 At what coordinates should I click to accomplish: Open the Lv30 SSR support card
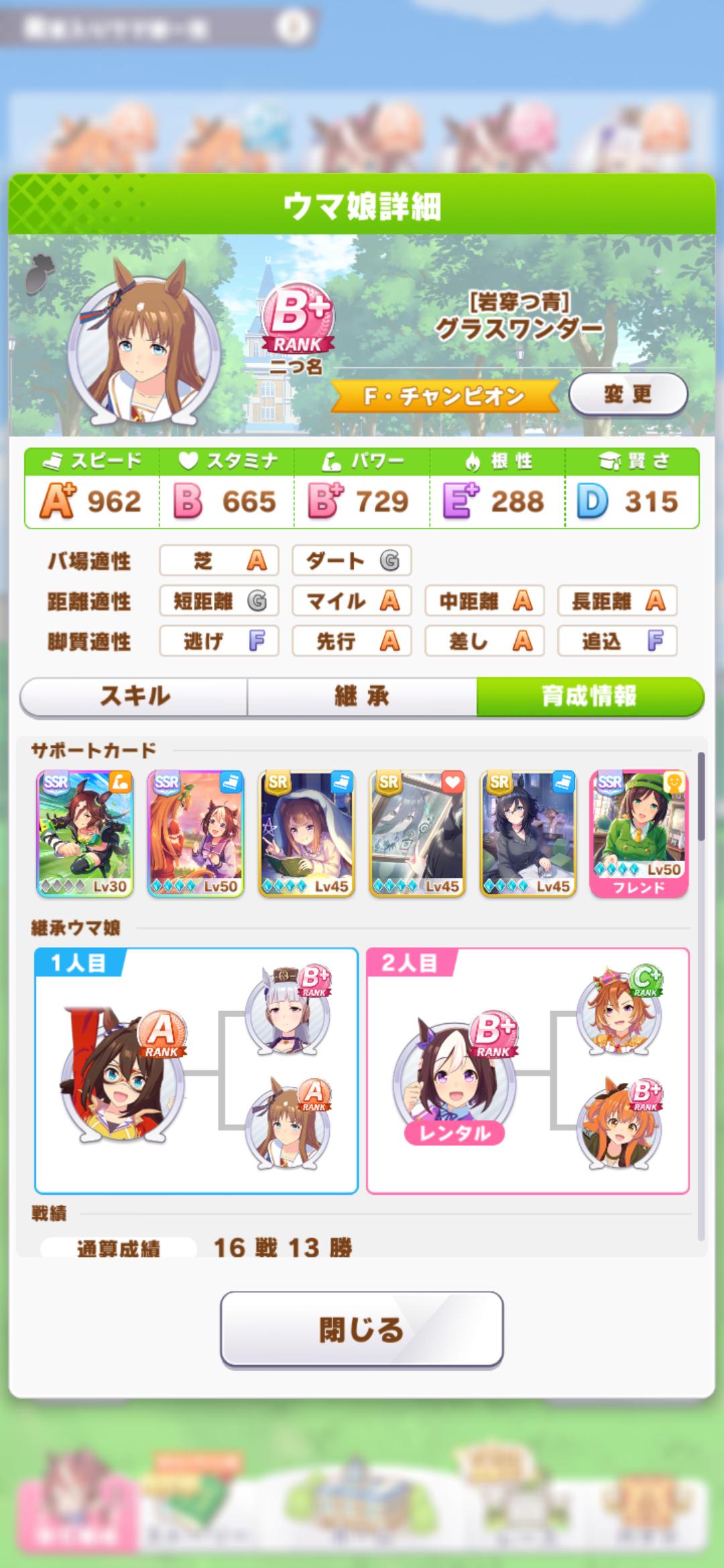tap(85, 834)
